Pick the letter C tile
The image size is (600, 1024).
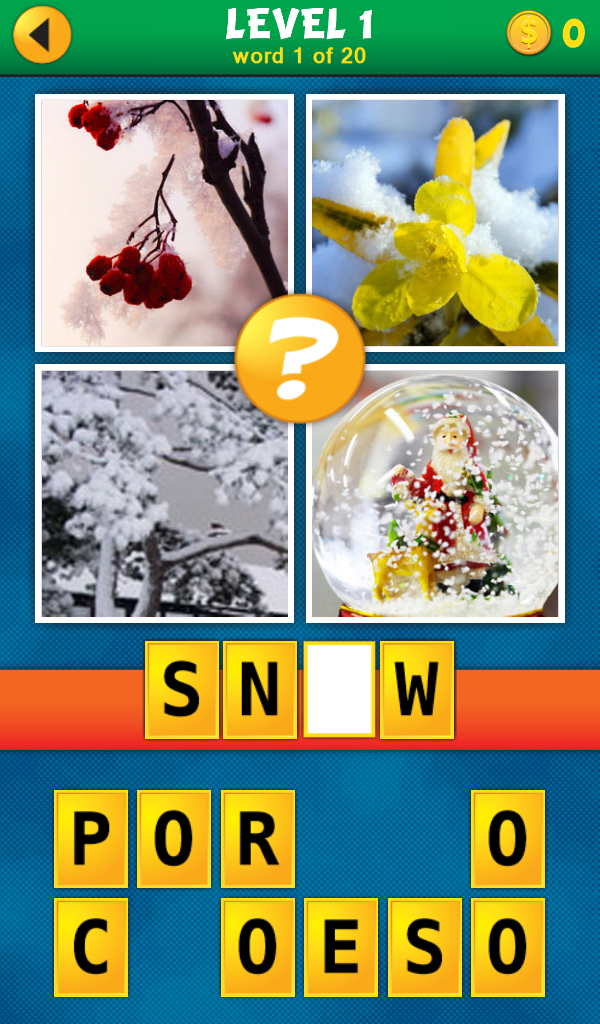[x=91, y=947]
